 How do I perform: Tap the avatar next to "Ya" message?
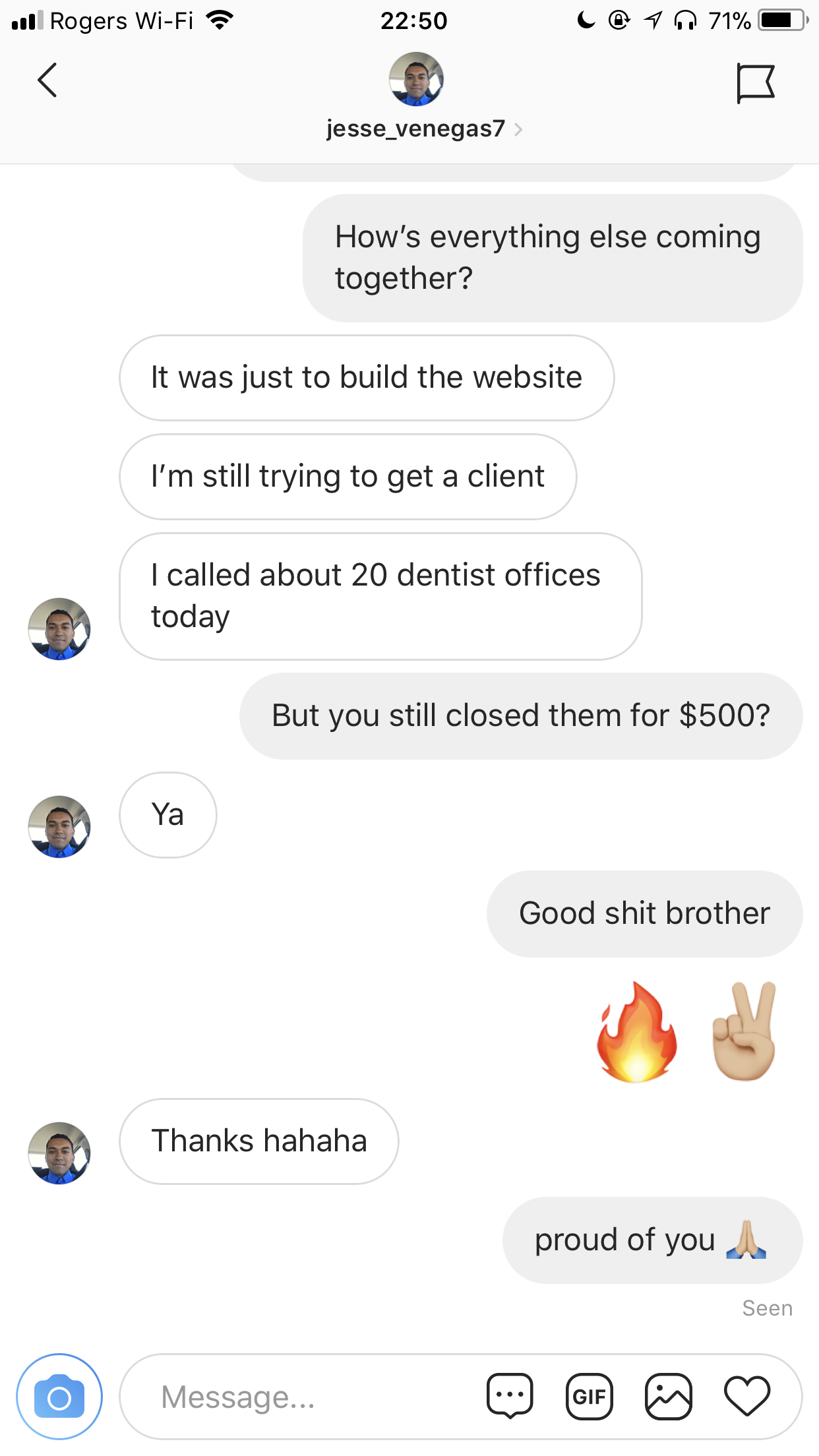59,826
